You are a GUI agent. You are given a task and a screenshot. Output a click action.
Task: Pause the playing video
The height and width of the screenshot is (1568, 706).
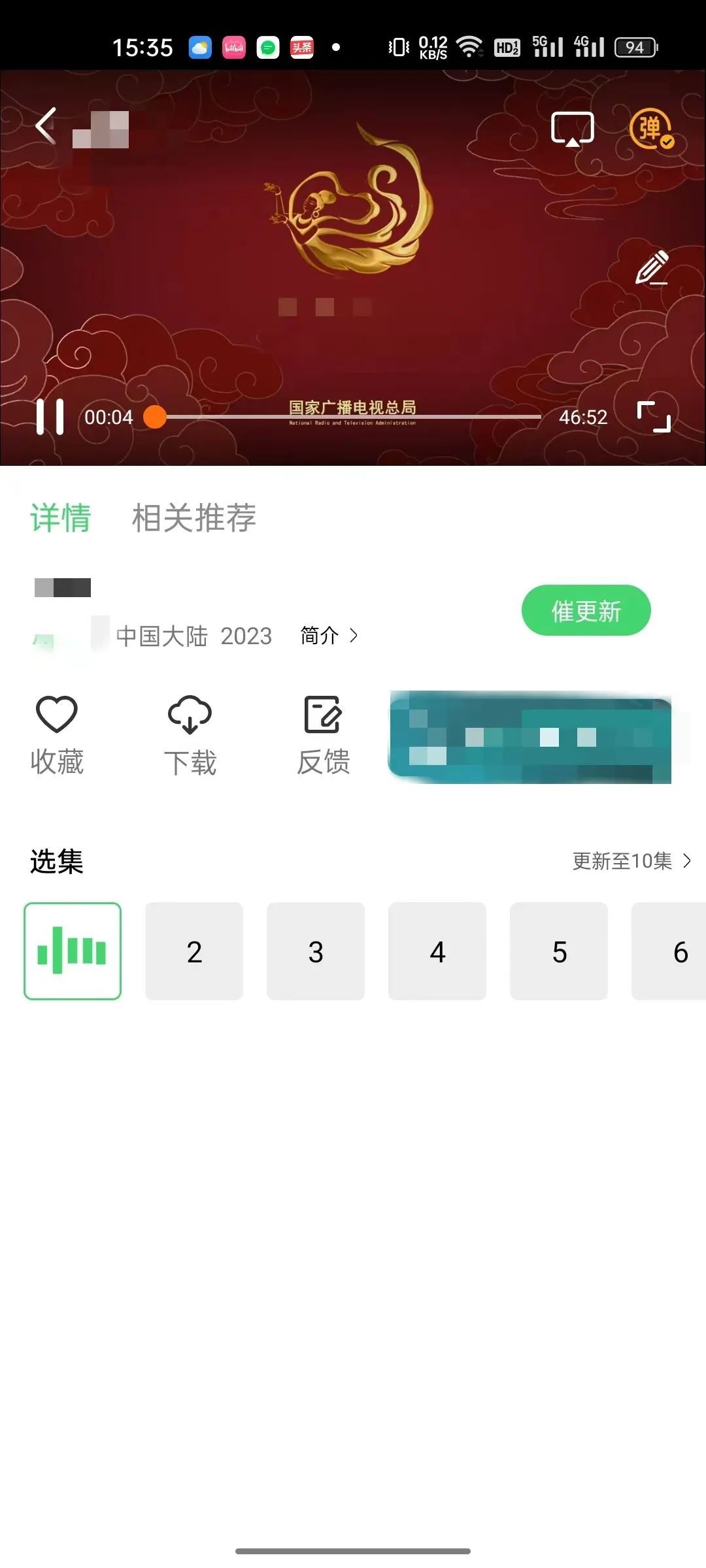50,417
